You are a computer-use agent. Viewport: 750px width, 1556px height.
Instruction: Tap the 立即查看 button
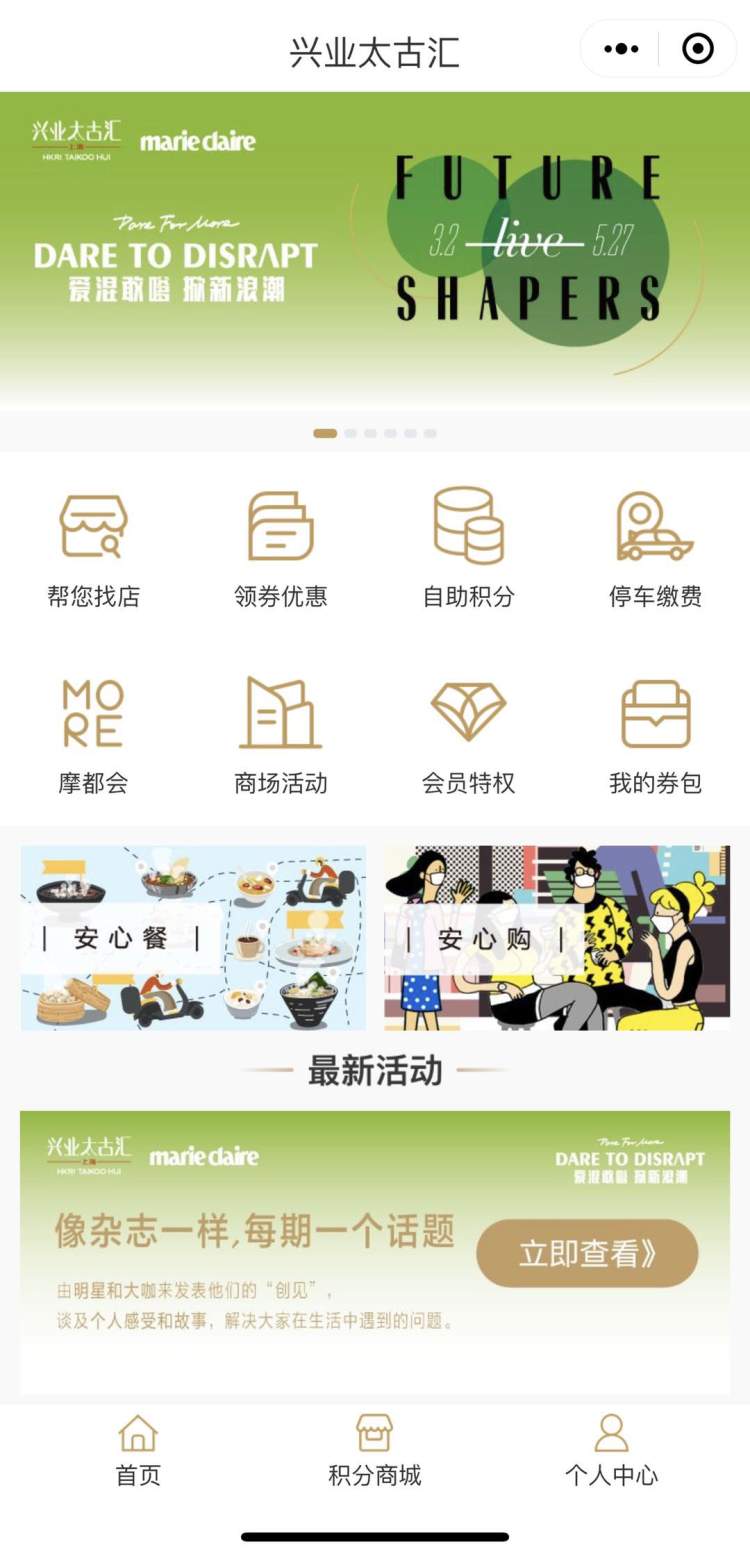pyautogui.click(x=587, y=1253)
